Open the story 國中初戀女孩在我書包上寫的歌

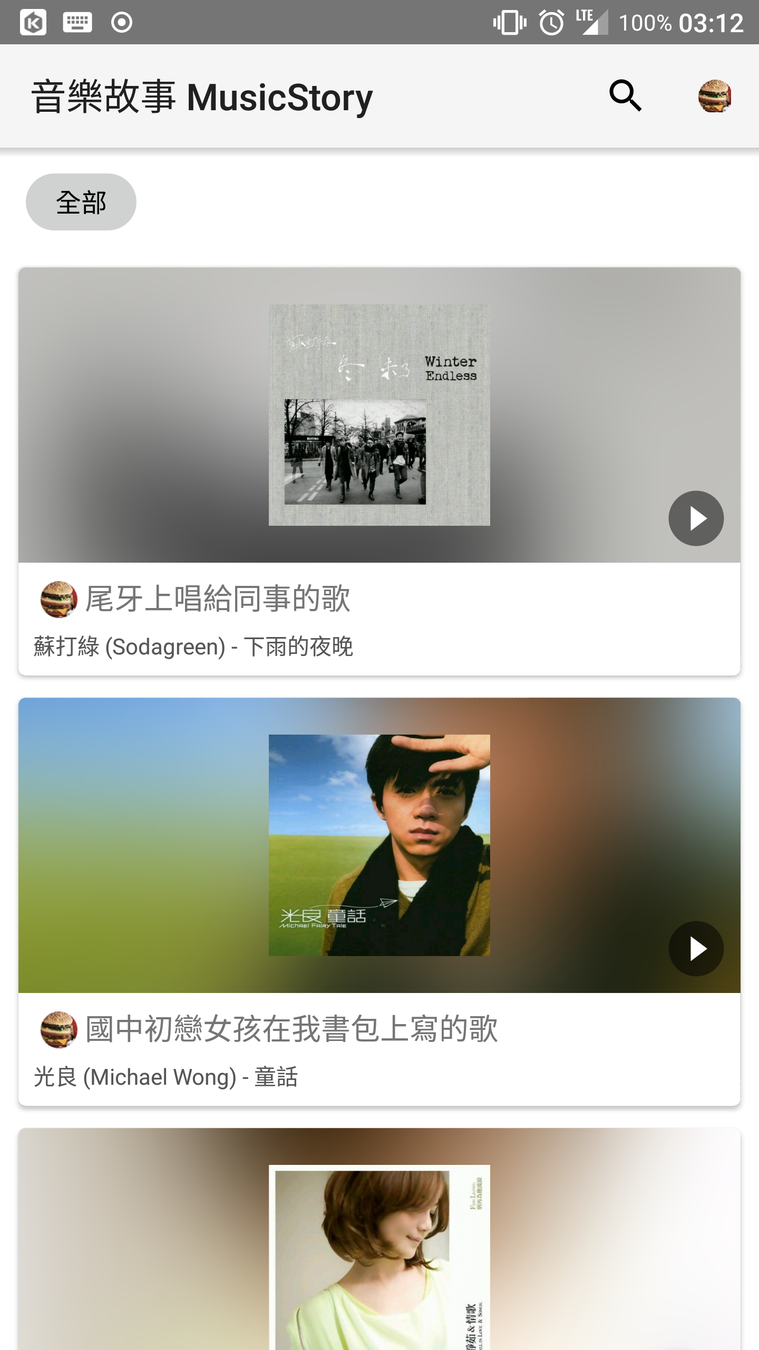point(291,1029)
